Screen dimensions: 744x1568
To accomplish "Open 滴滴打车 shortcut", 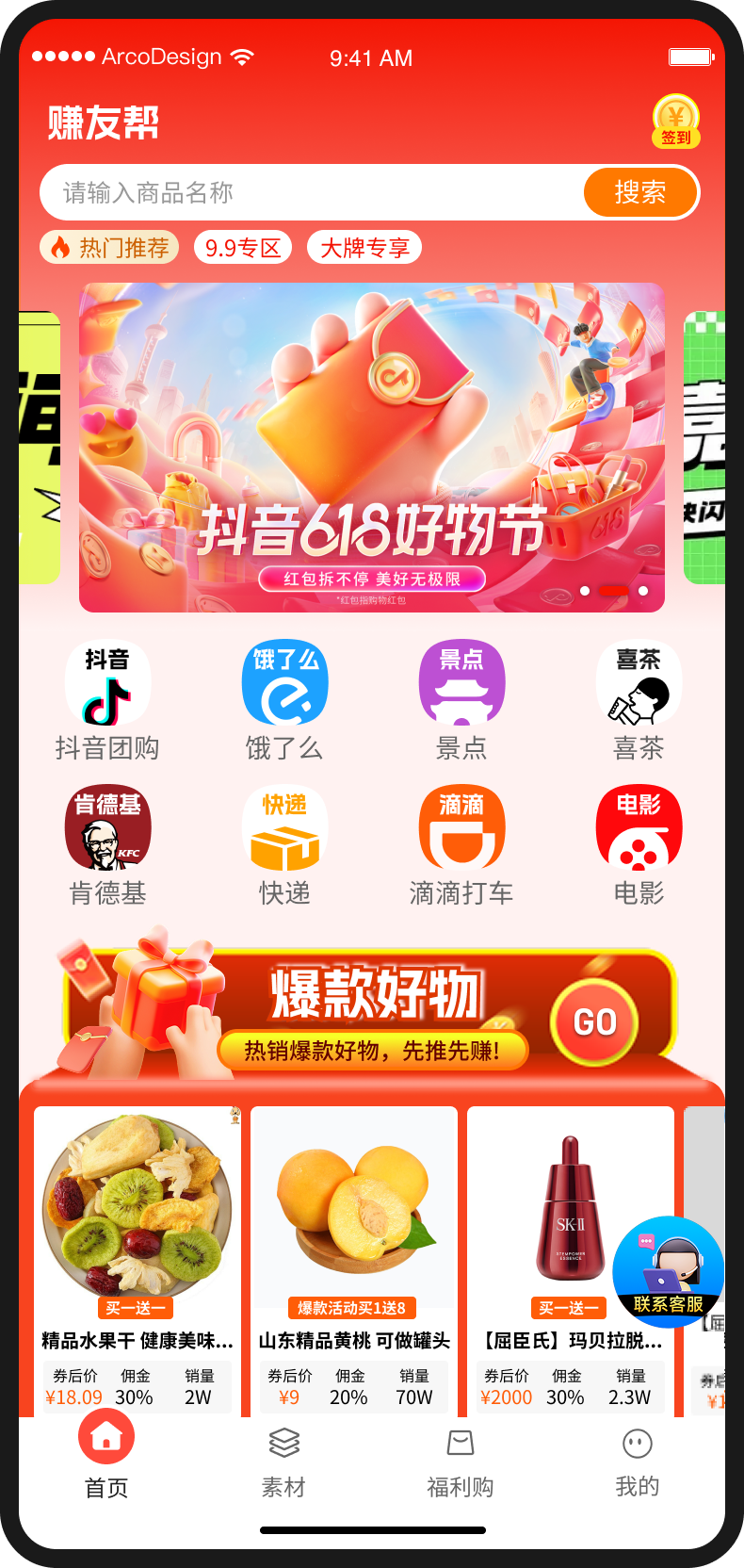I will tap(461, 844).
